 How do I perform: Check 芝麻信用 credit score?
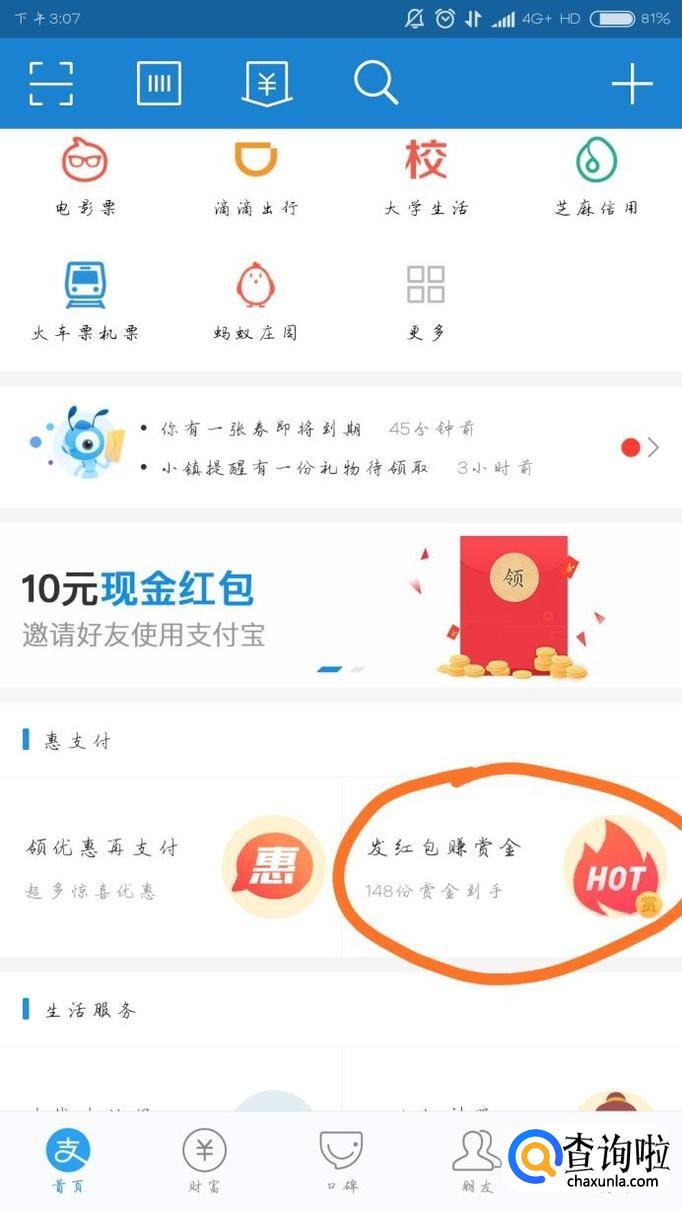(596, 179)
